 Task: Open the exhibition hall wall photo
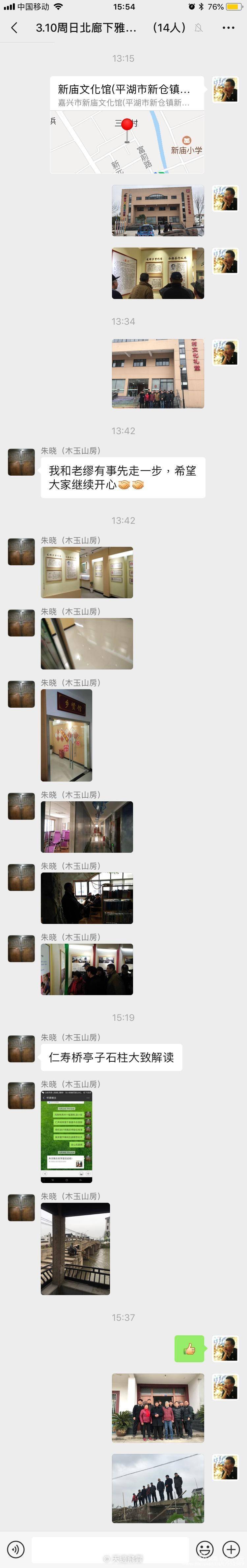click(x=86, y=572)
